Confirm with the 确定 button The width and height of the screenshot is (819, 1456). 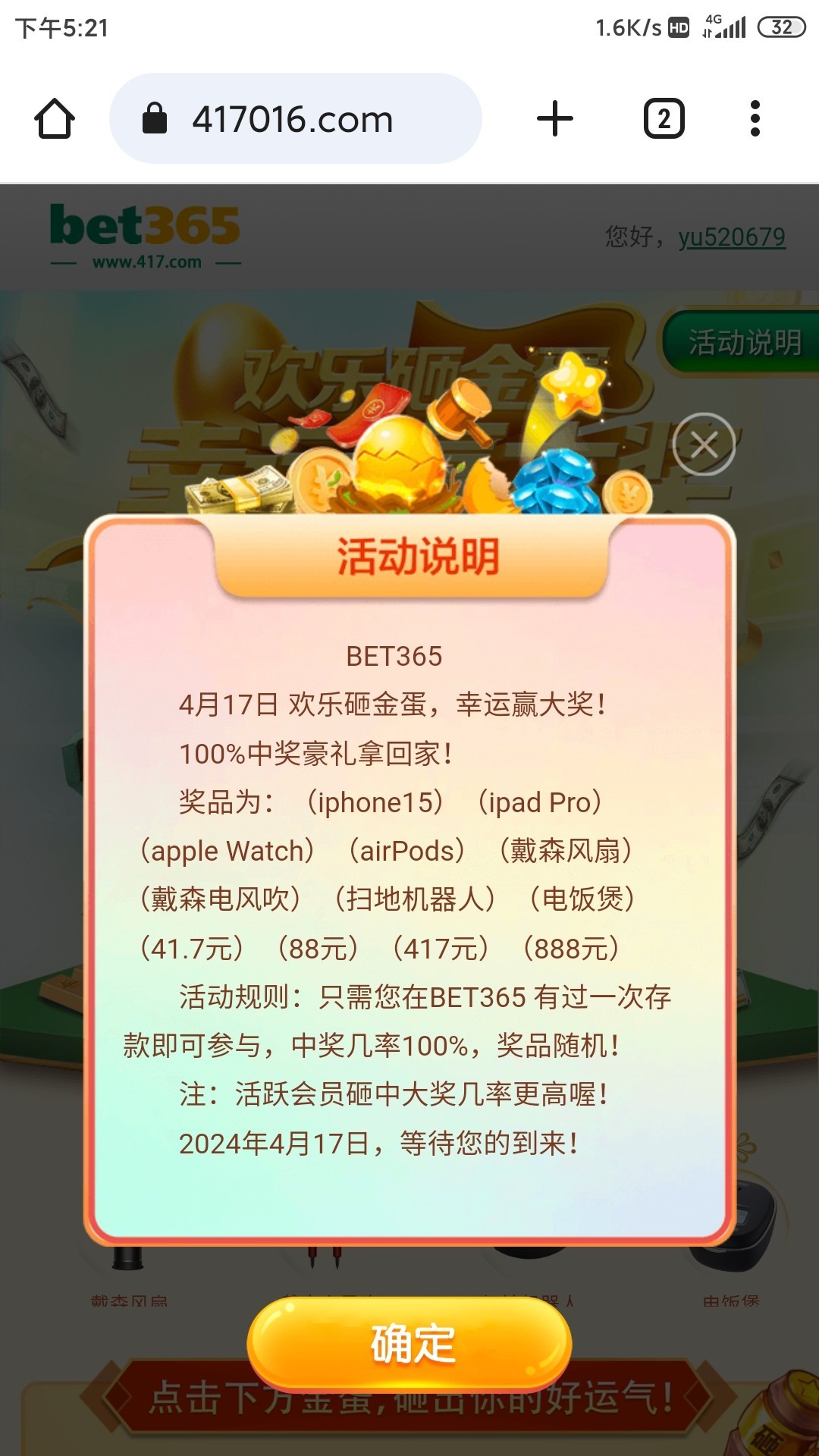point(409,1344)
